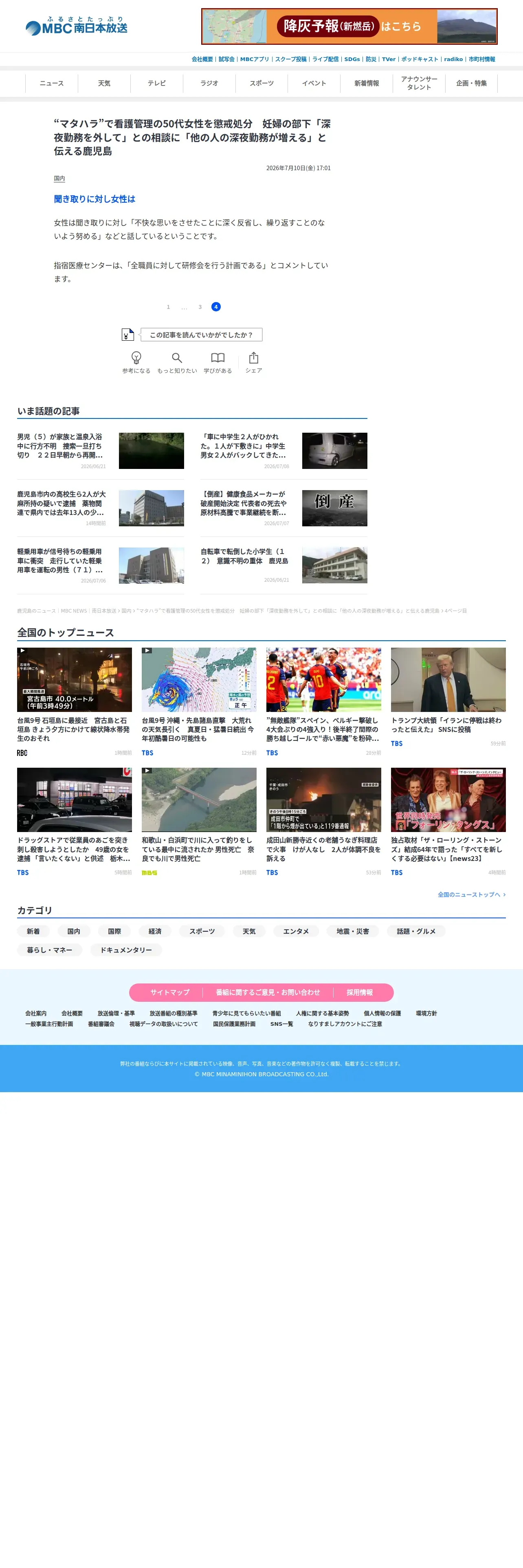Screen dimensions: 523x1568
Task: React with 学びがある book icon
Action: coord(218,362)
